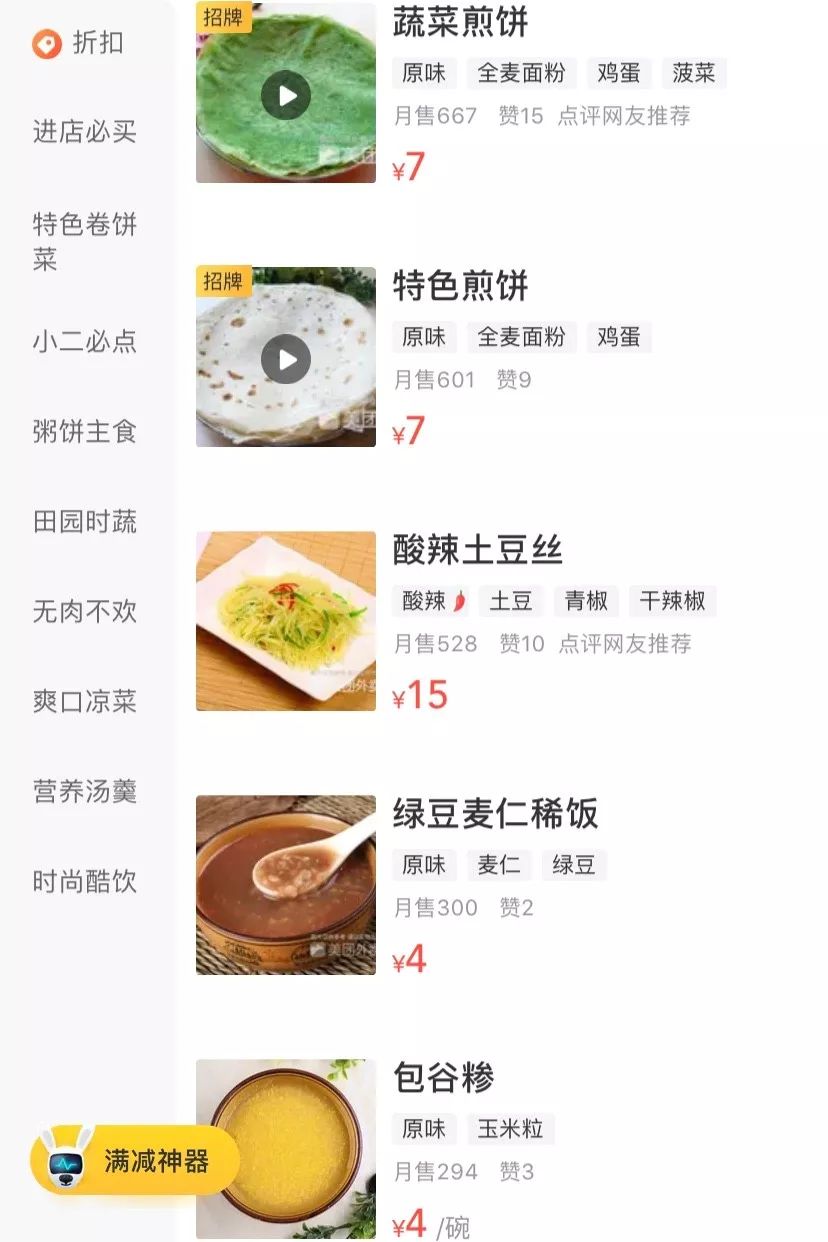Tap the play icon on 特色煎饼 video

pos(286,358)
